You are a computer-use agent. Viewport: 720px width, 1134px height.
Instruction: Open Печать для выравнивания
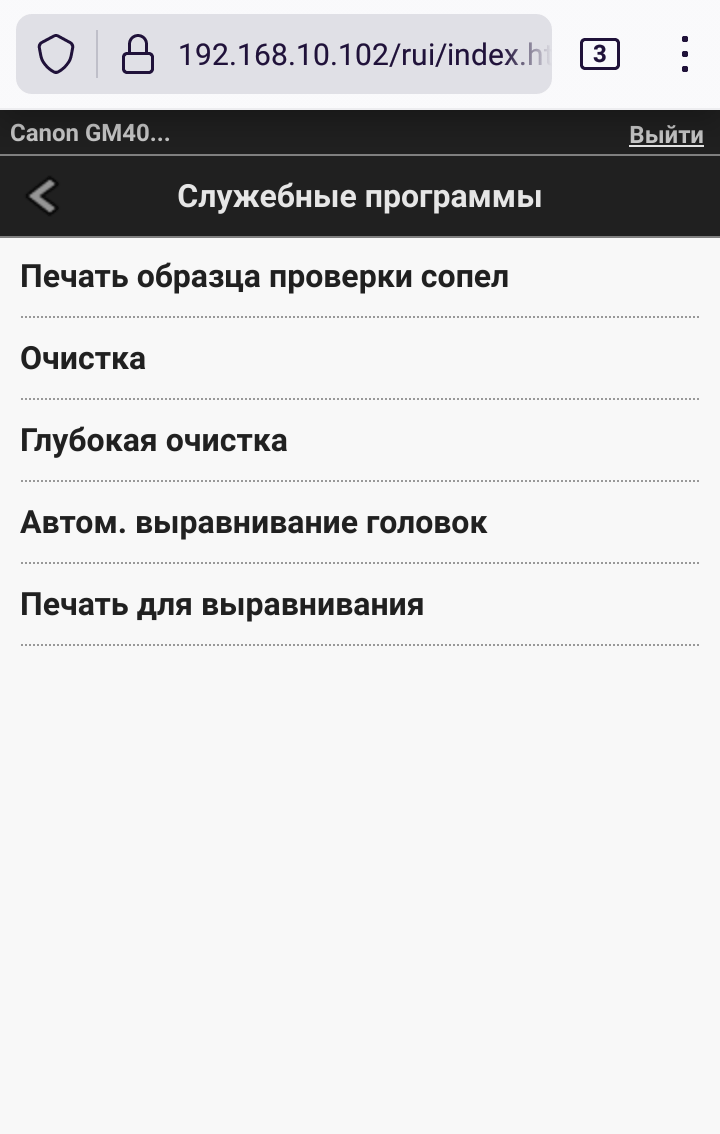(x=222, y=604)
